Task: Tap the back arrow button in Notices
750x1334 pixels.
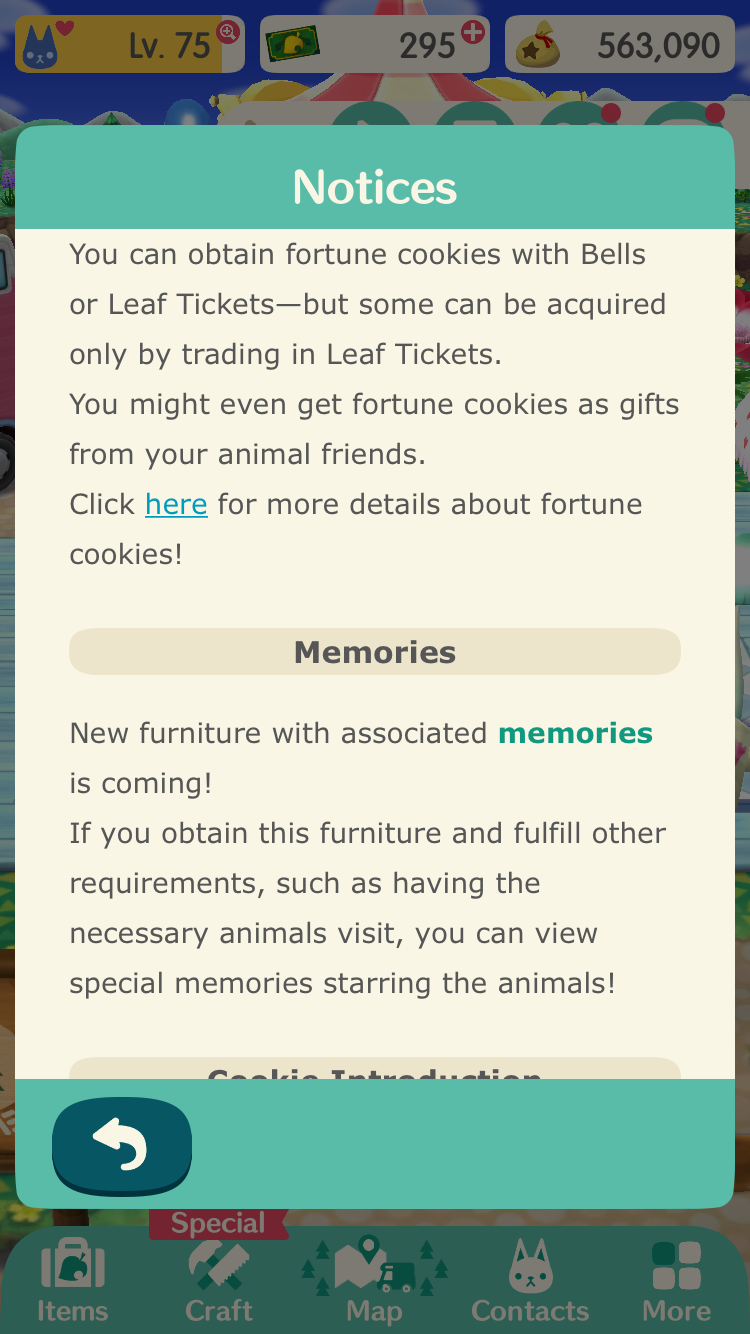Action: pyautogui.click(x=122, y=1145)
